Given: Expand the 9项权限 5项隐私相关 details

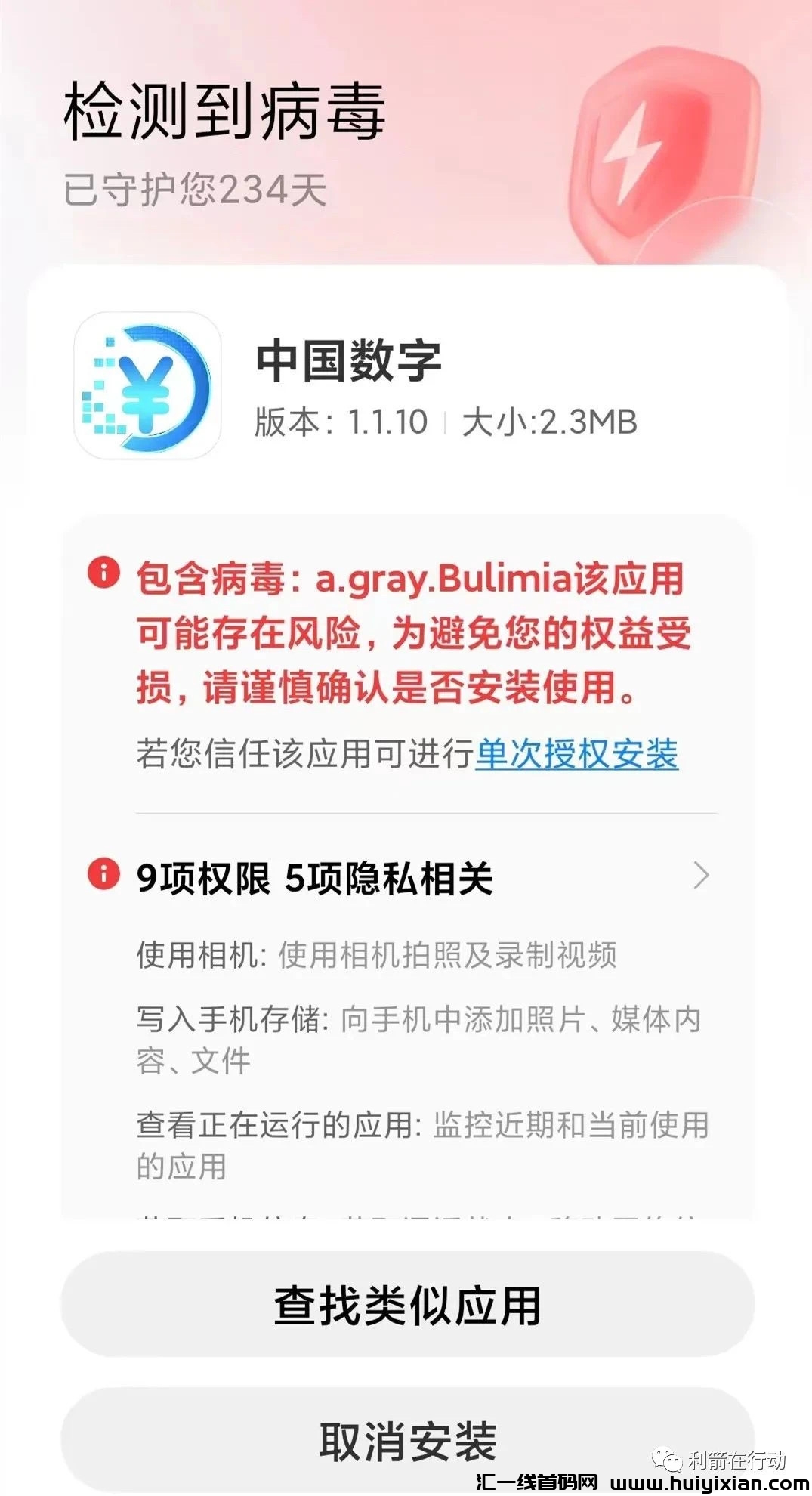Looking at the screenshot, I should point(701,876).
